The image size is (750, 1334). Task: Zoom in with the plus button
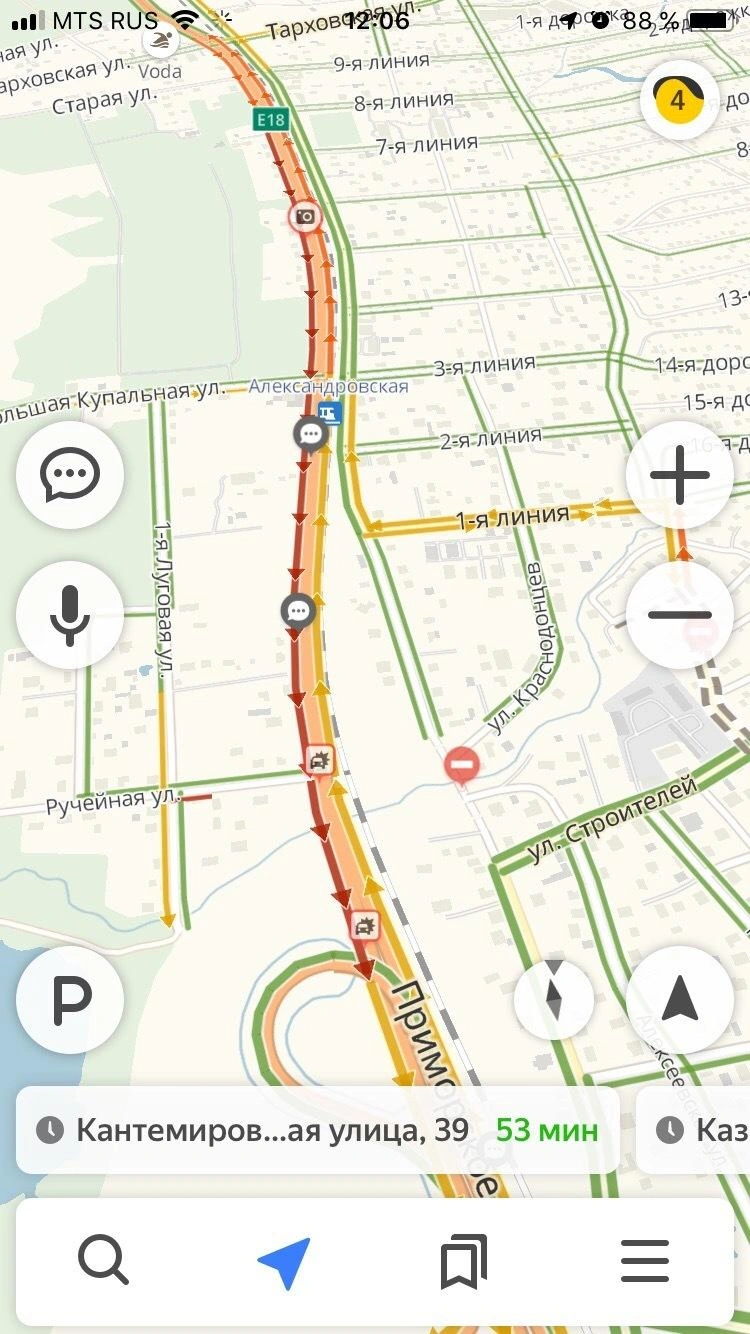[680, 474]
